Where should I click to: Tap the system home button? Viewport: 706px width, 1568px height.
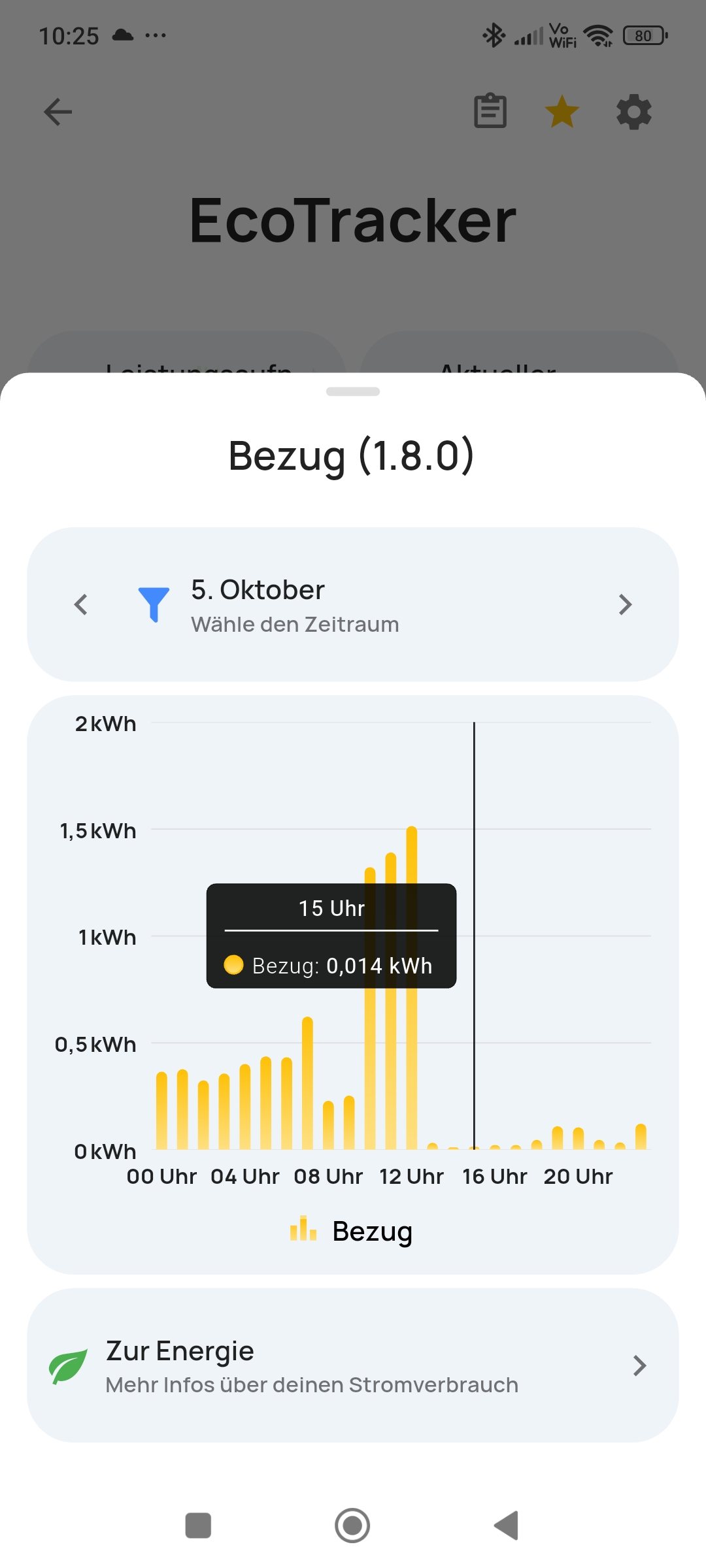[352, 1526]
